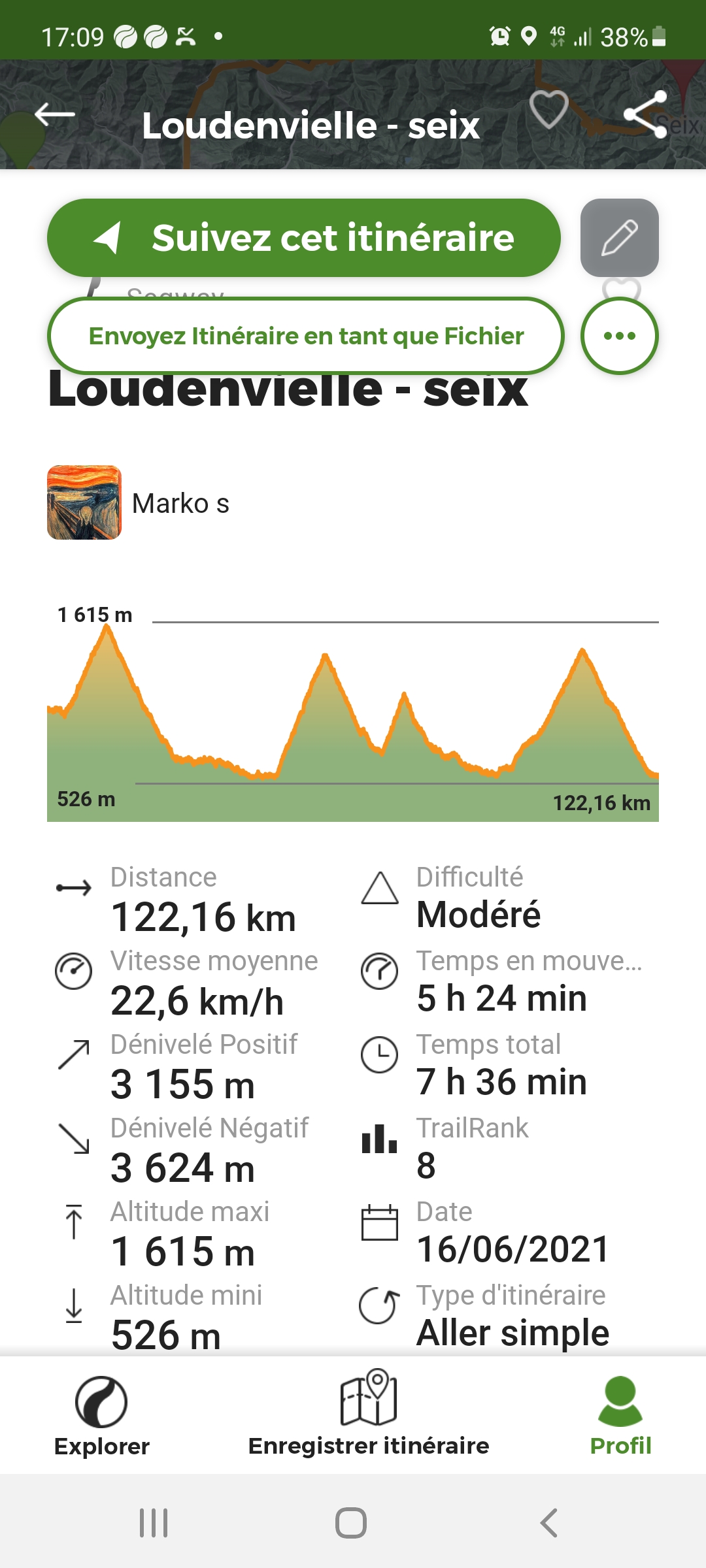Go back using the top-left arrow

point(55,116)
